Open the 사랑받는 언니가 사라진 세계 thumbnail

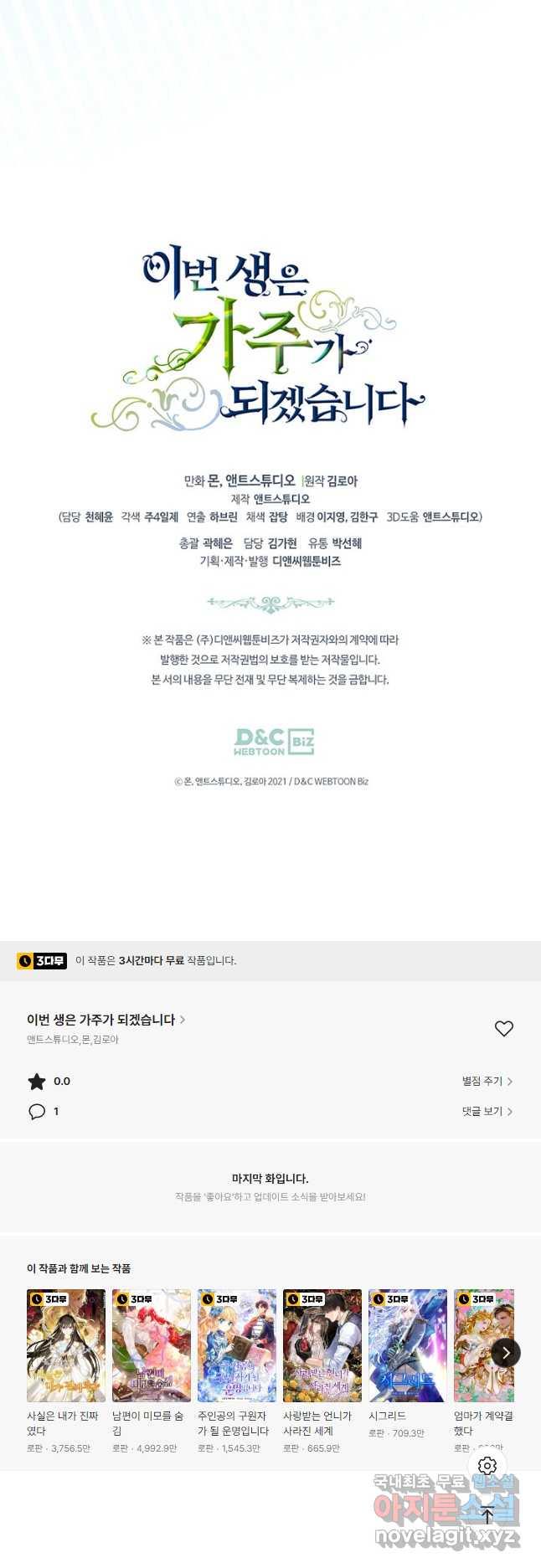point(322,1345)
